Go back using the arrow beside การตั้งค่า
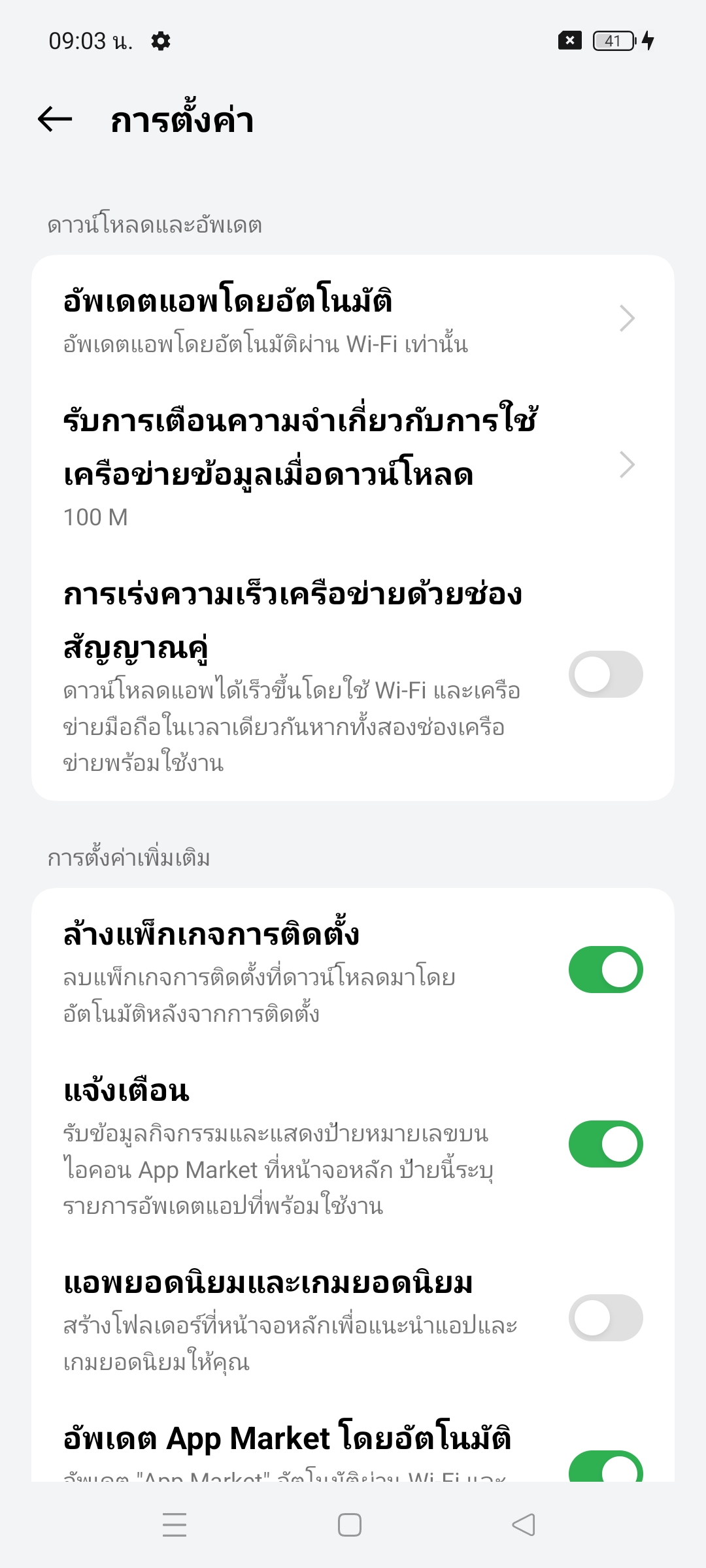 coord(55,120)
